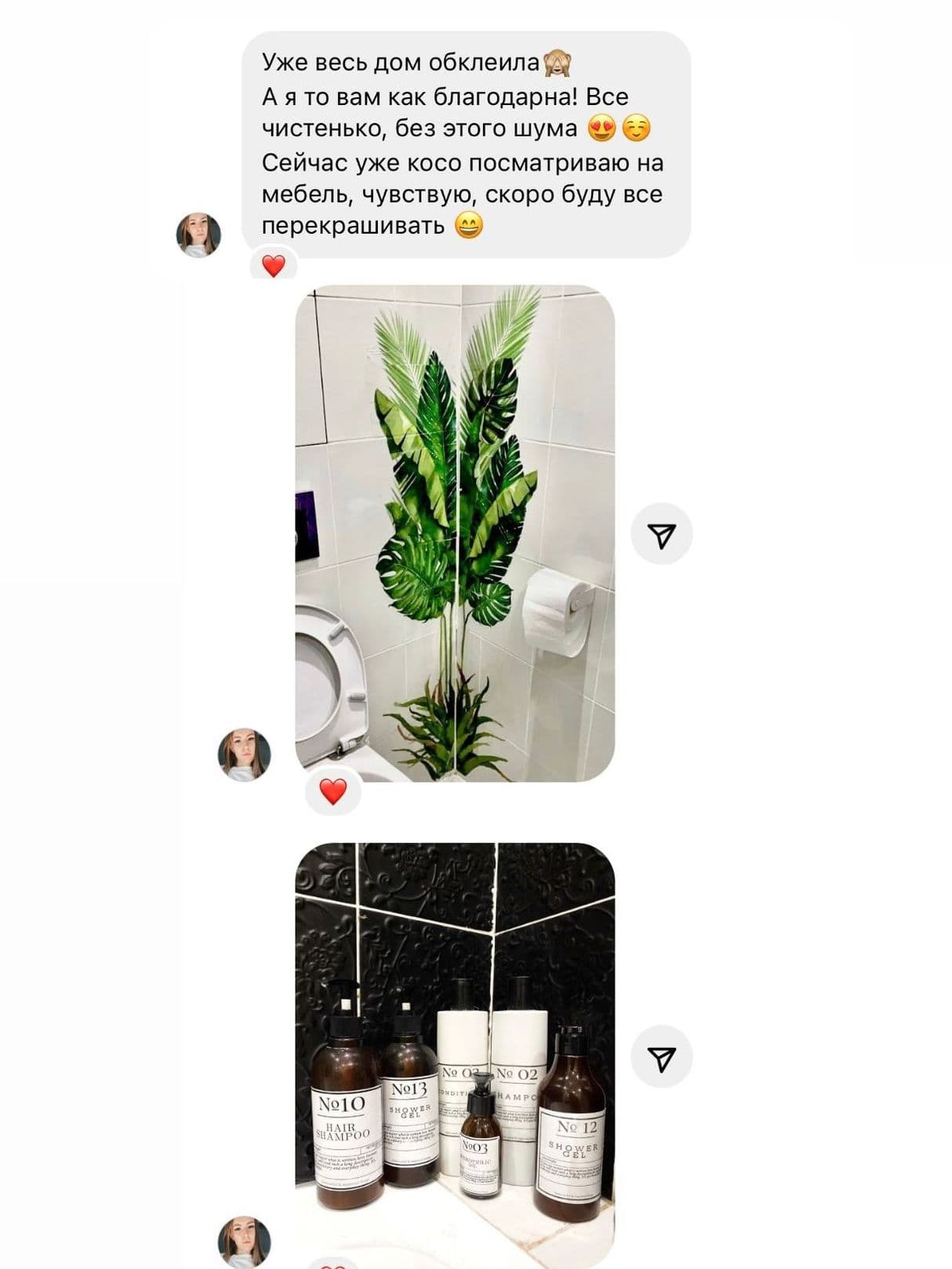Viewport: 952px width, 1269px height.
Task: View heart reaction under the plant photo
Action: pyautogui.click(x=333, y=791)
